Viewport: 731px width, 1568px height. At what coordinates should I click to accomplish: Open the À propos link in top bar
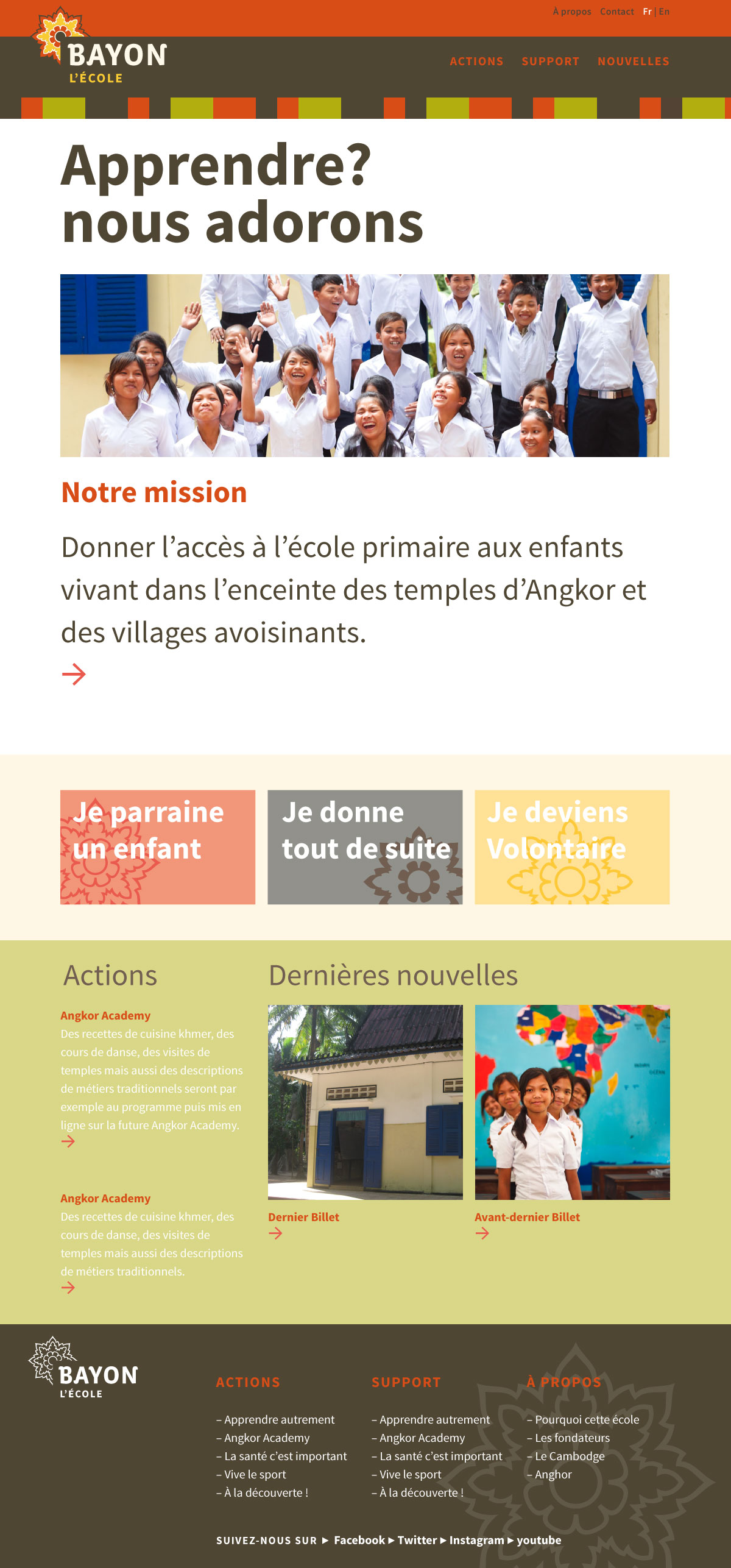pos(571,12)
